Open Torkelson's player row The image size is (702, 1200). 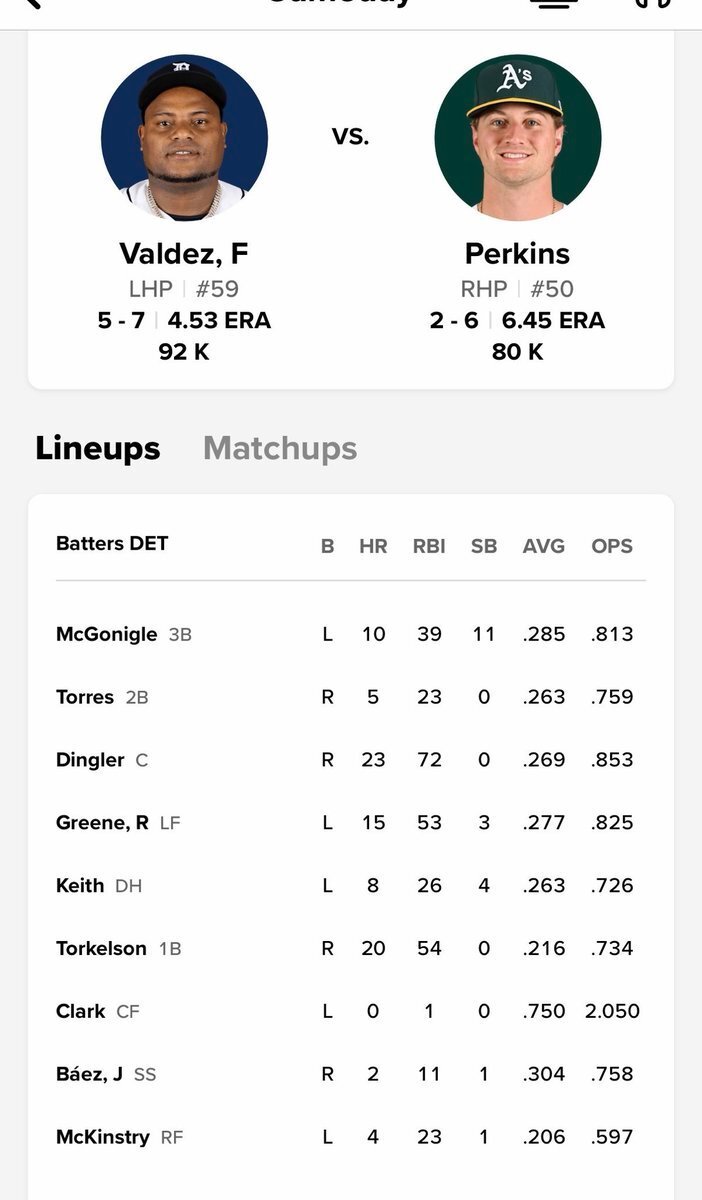350,948
